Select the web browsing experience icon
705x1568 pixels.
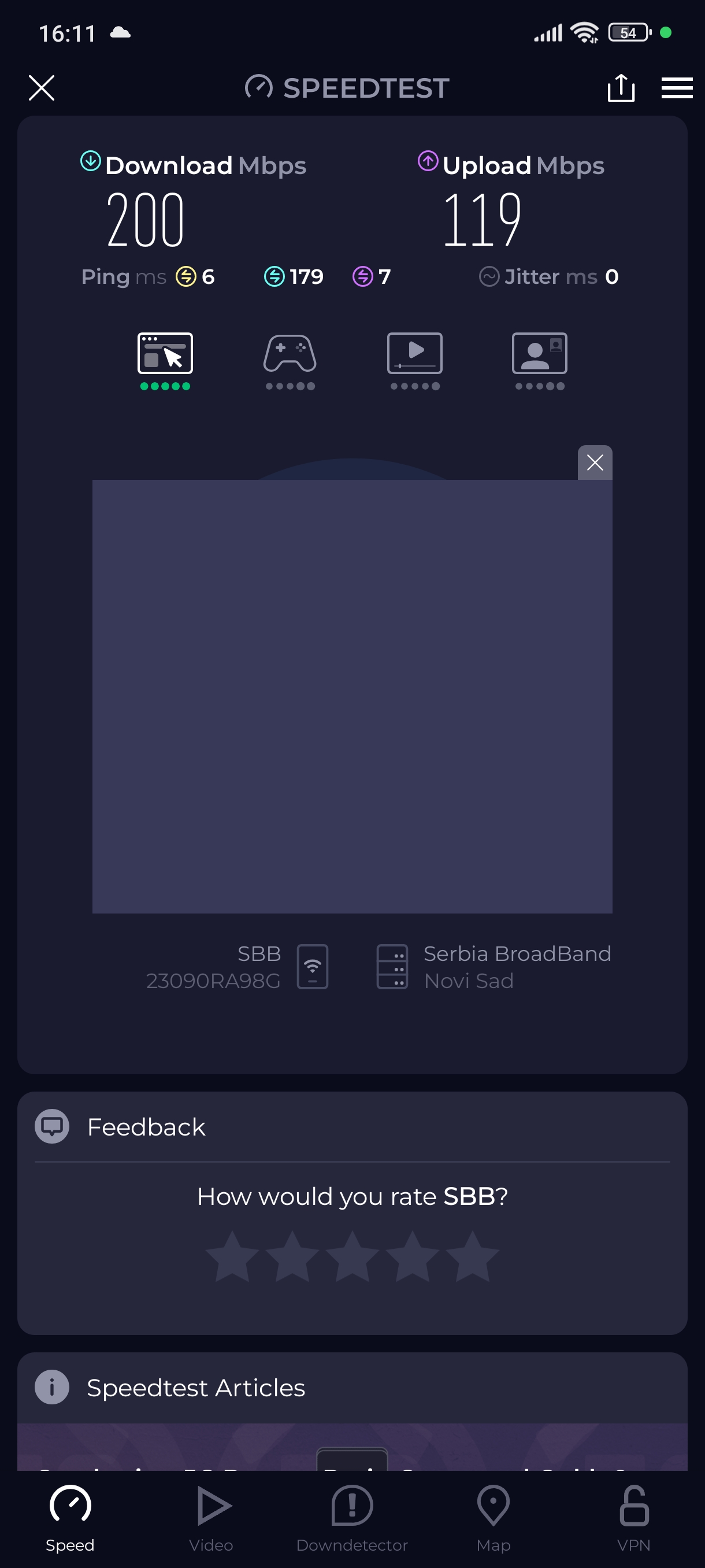click(165, 354)
